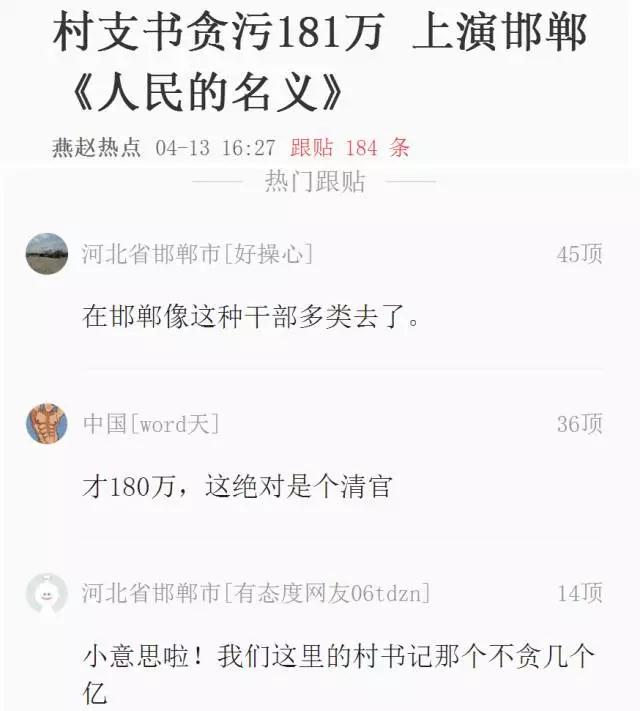Screen dimensions: 640x711
Task: Open 有态度网友06tdzn's profile avatar
Action: click(46, 593)
